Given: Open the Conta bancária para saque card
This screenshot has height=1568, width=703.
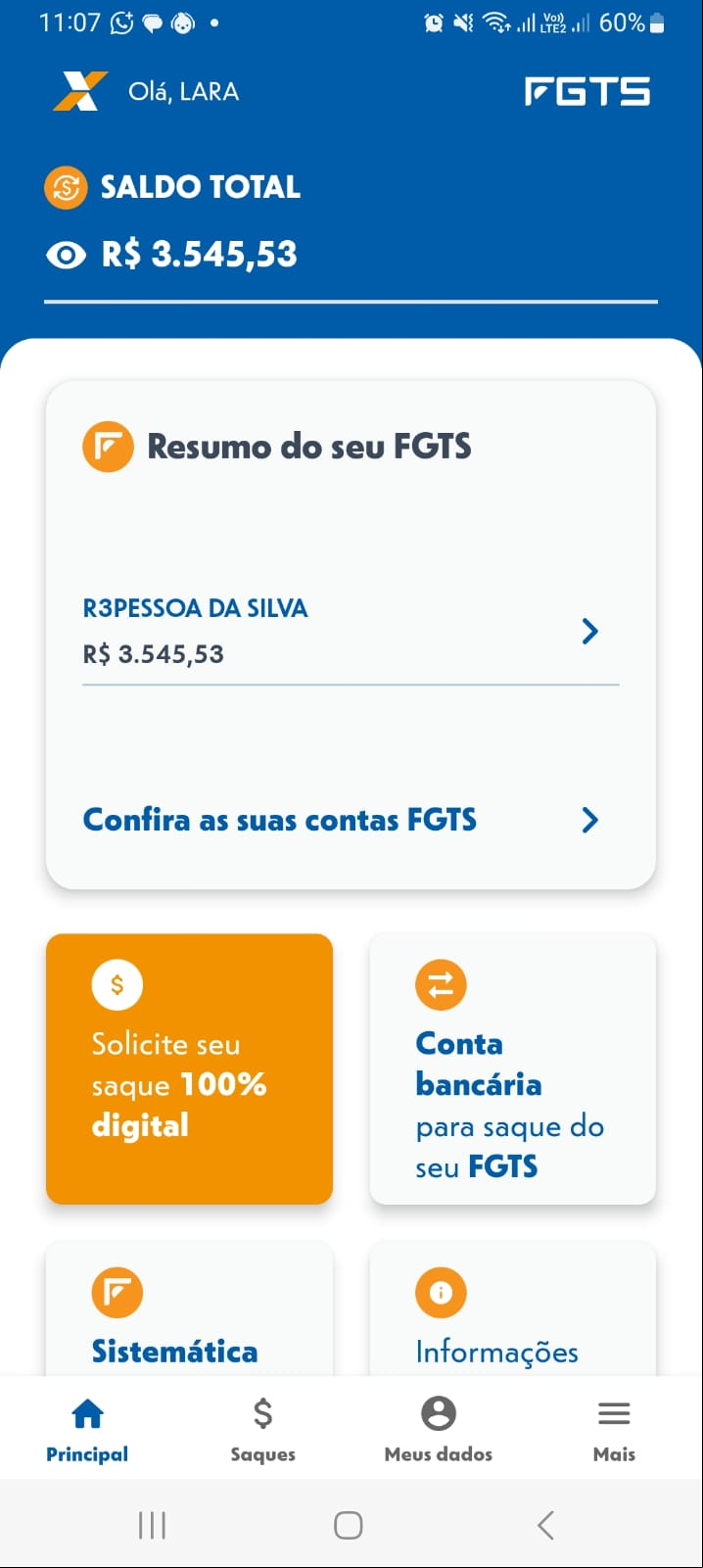Looking at the screenshot, I should 512,1069.
